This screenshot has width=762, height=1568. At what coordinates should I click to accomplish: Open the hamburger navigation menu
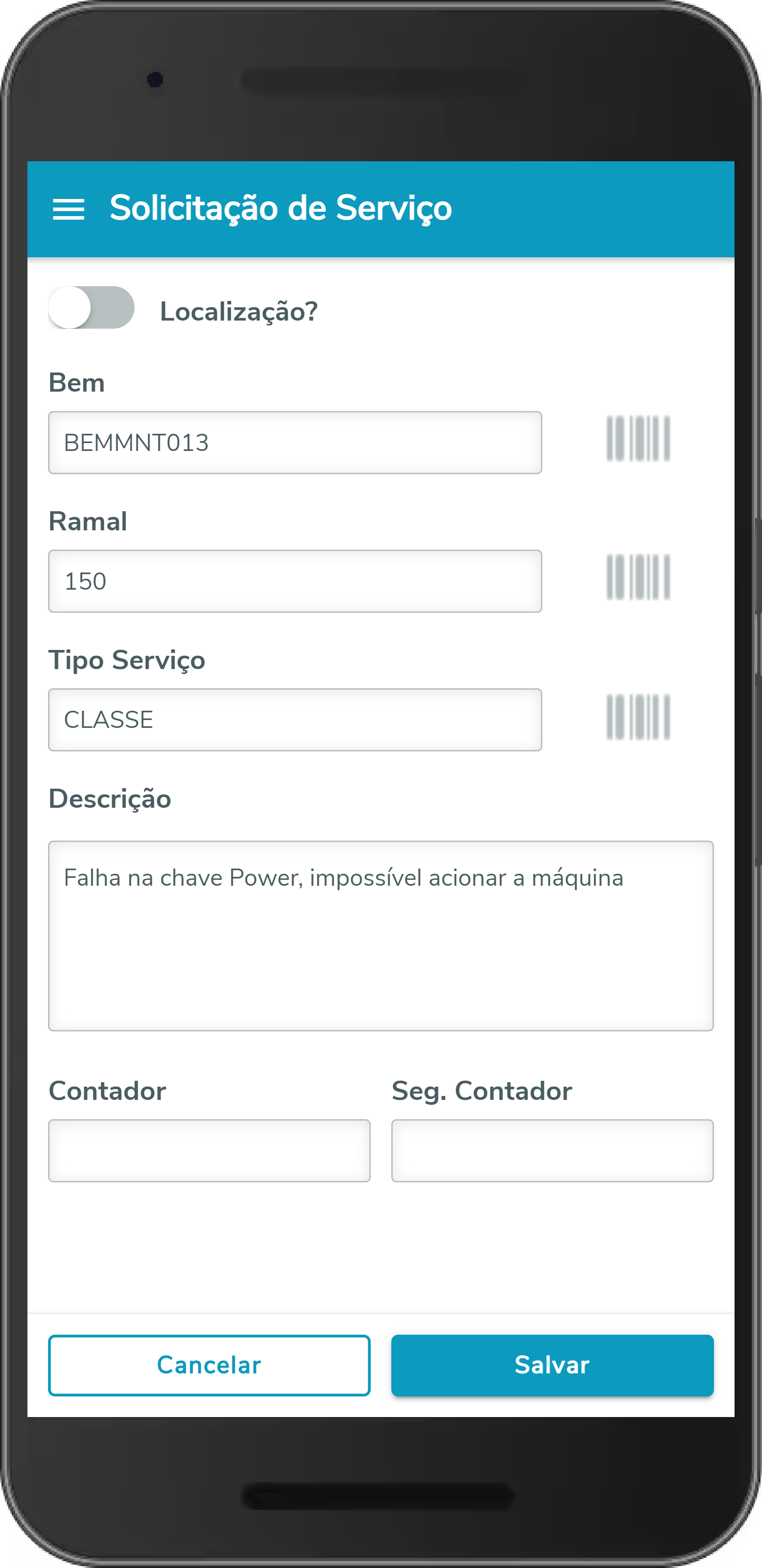click(68, 209)
